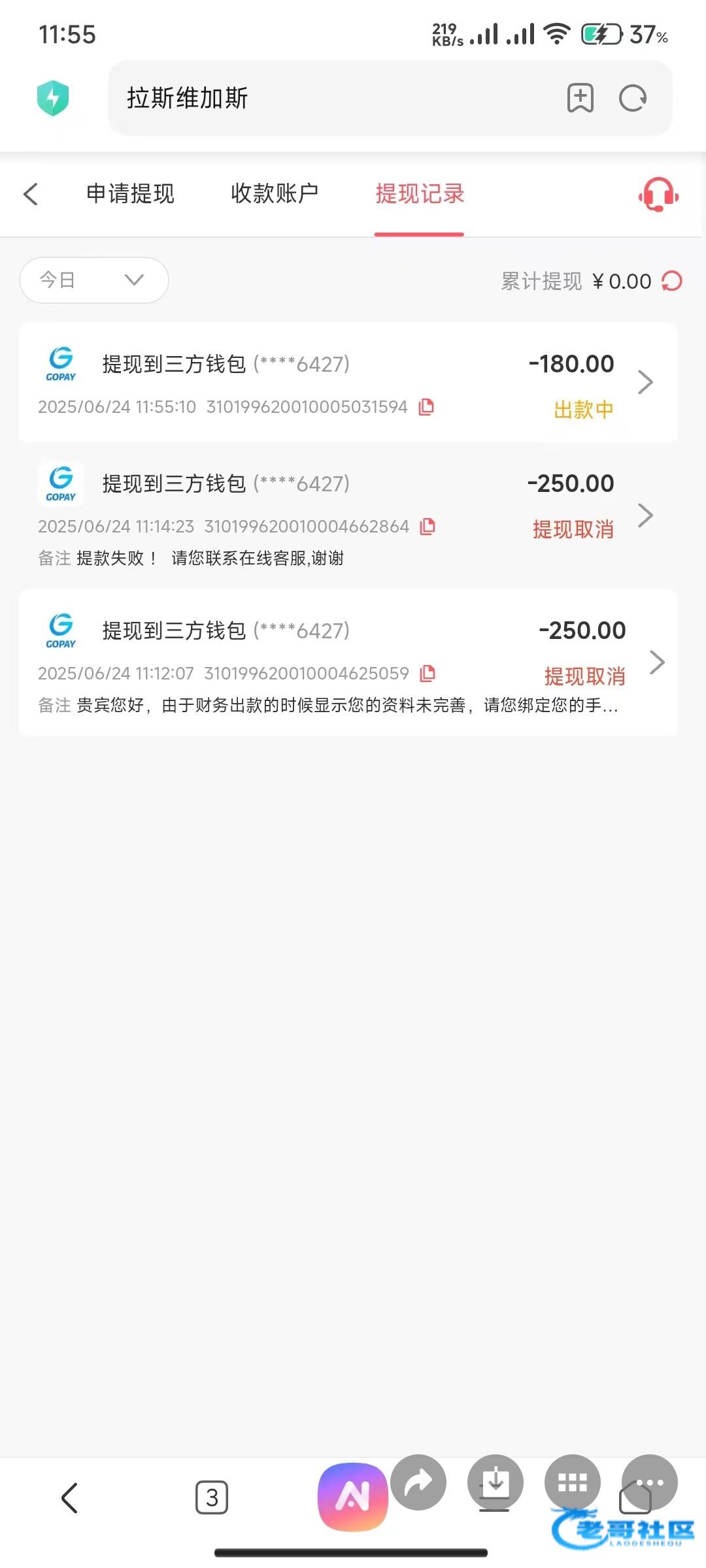Screen dimensions: 706x1568
Task: Open the AI assistant button in bottom bar
Action: (353, 1496)
